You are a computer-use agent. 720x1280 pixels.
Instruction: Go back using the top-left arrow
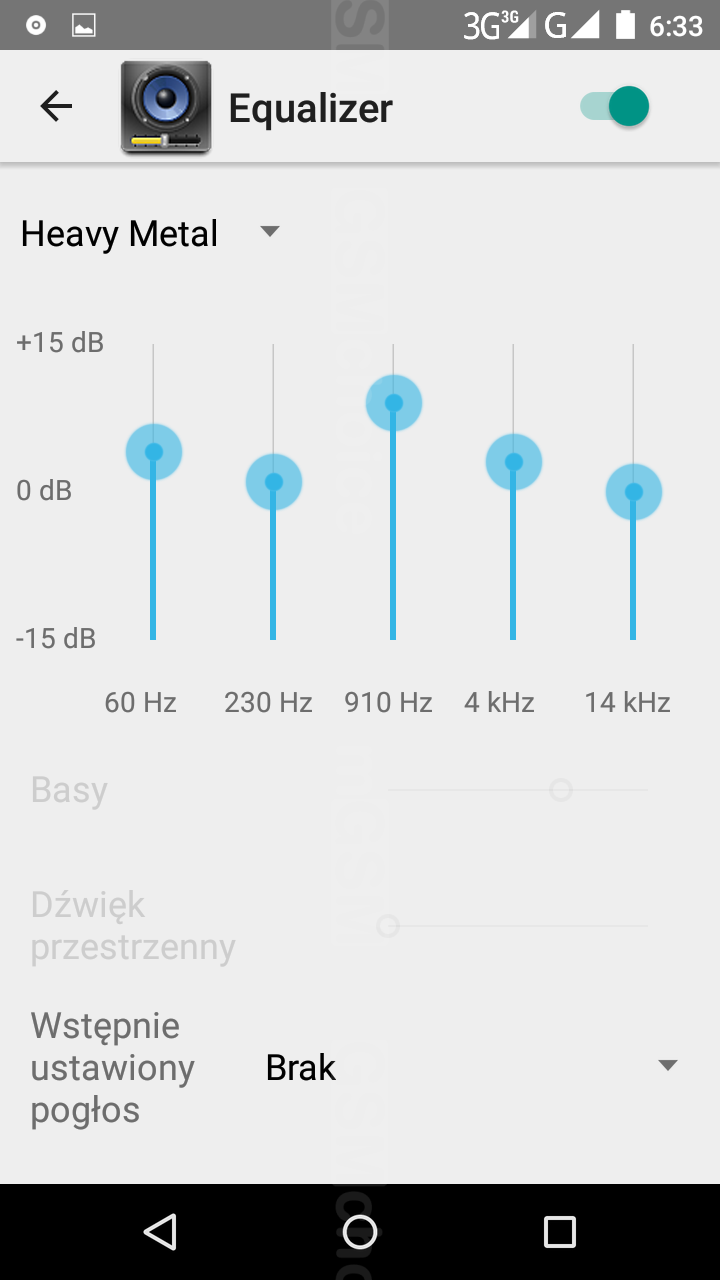(56, 106)
